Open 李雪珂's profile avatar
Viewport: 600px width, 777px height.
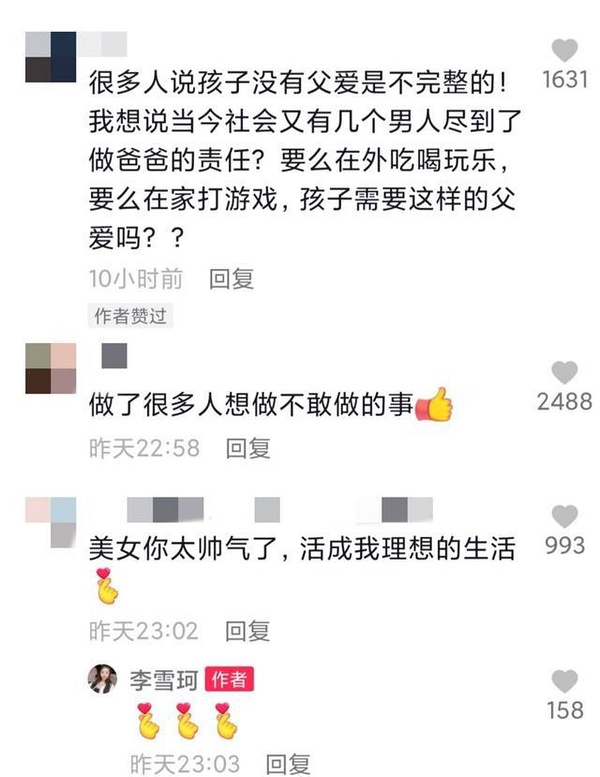(104, 680)
